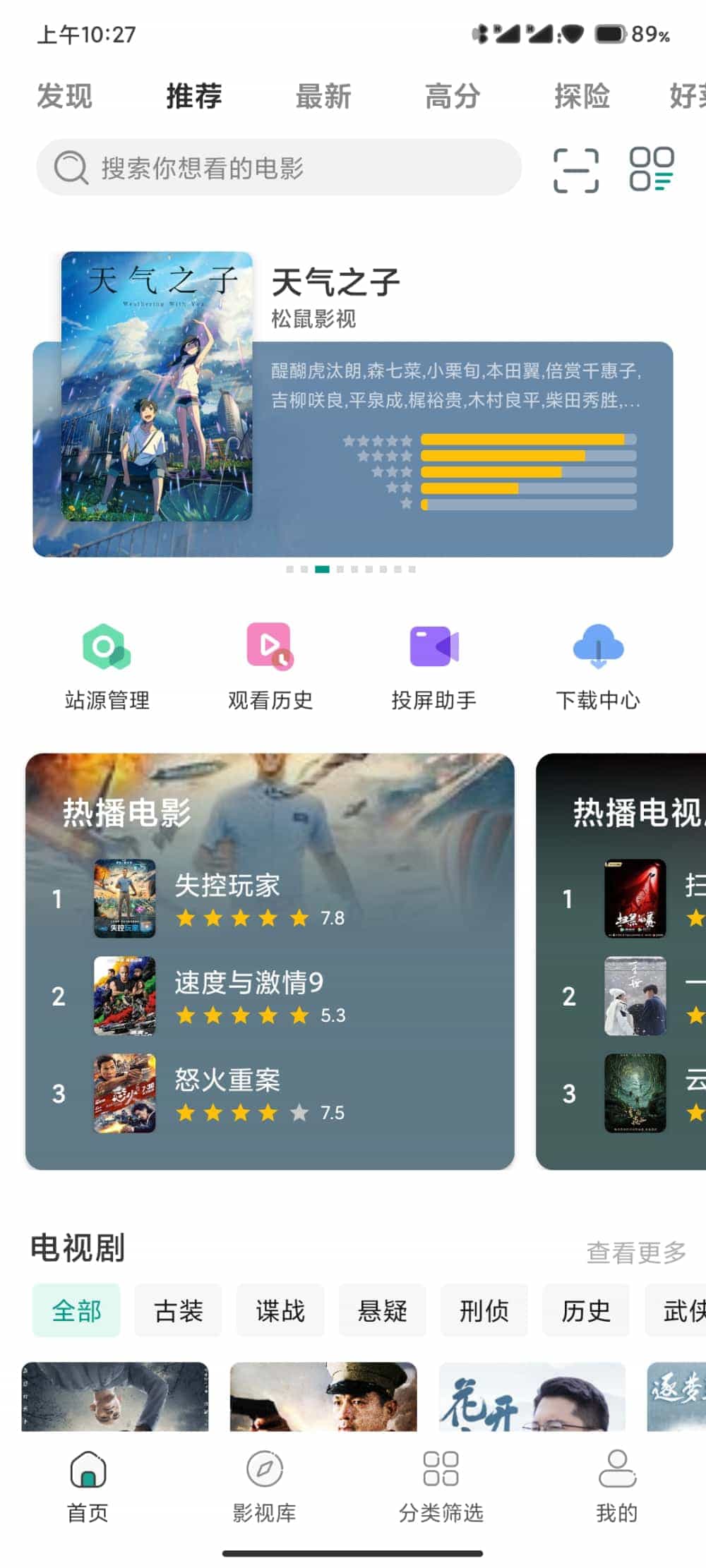Open the scan icon beside search
706x1568 pixels.
(x=575, y=170)
